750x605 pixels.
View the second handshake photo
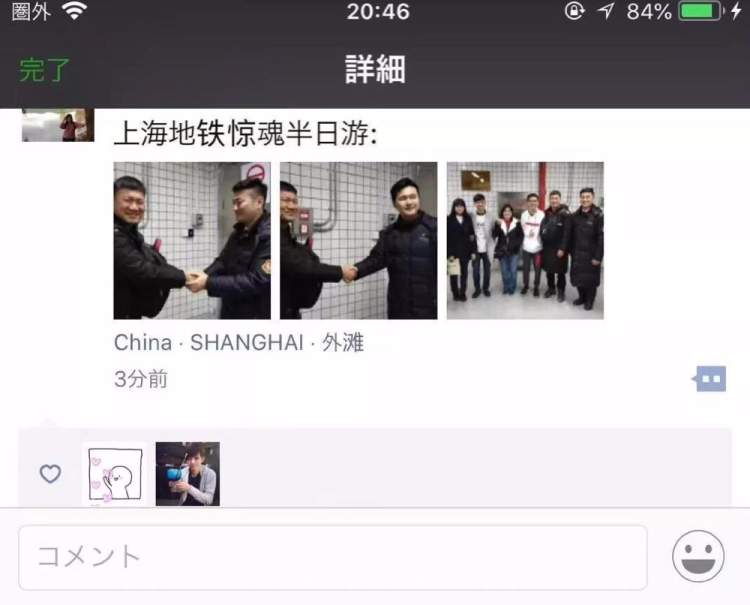pos(358,240)
